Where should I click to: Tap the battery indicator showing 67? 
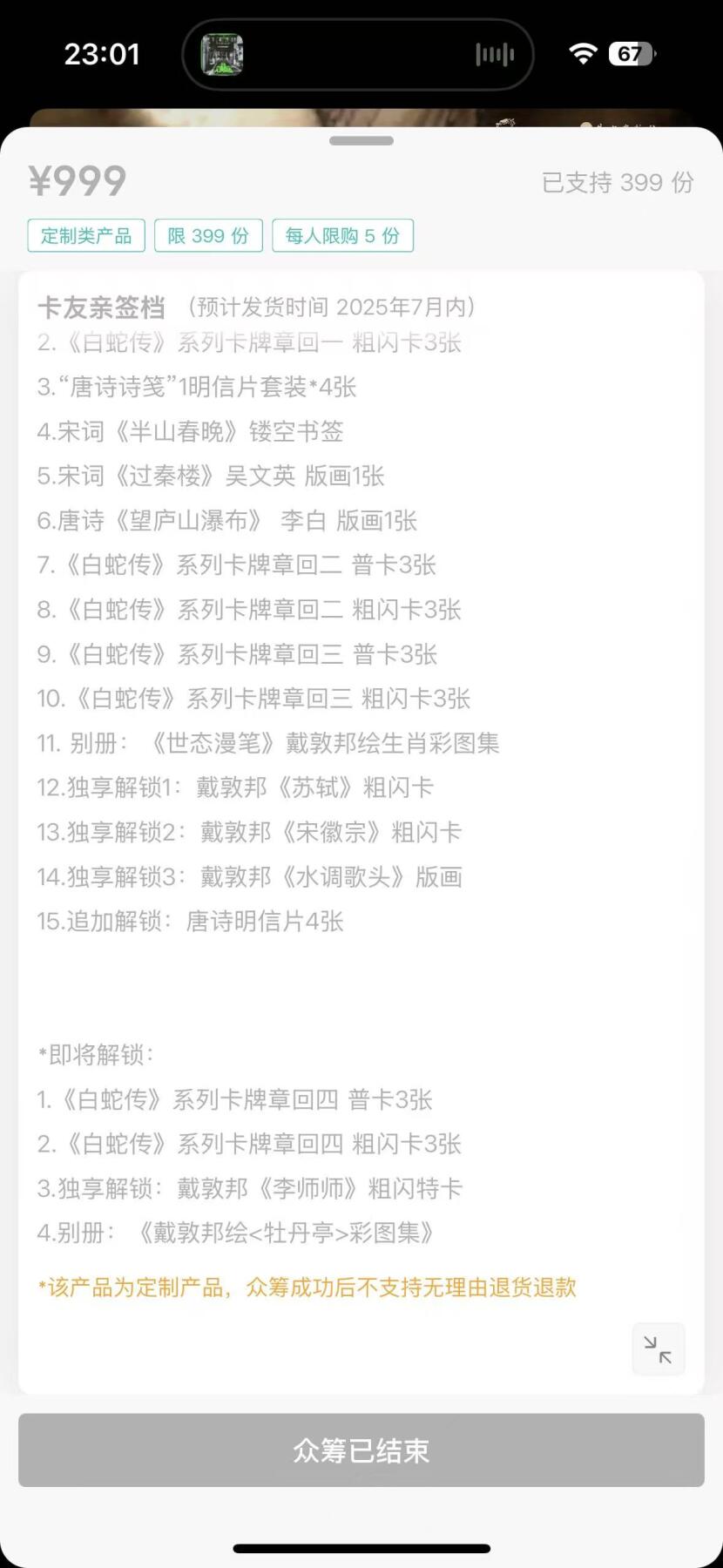click(632, 54)
